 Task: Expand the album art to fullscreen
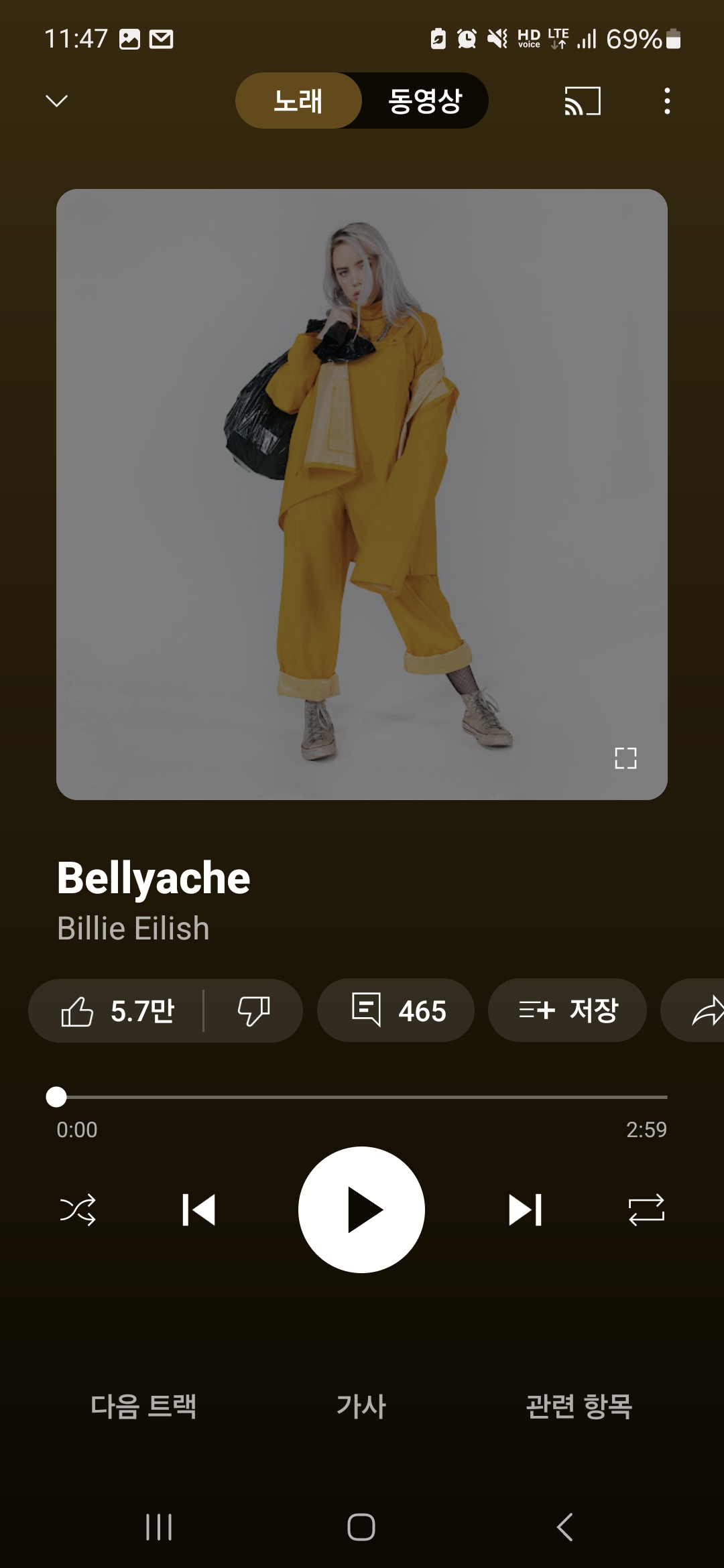pos(625,758)
